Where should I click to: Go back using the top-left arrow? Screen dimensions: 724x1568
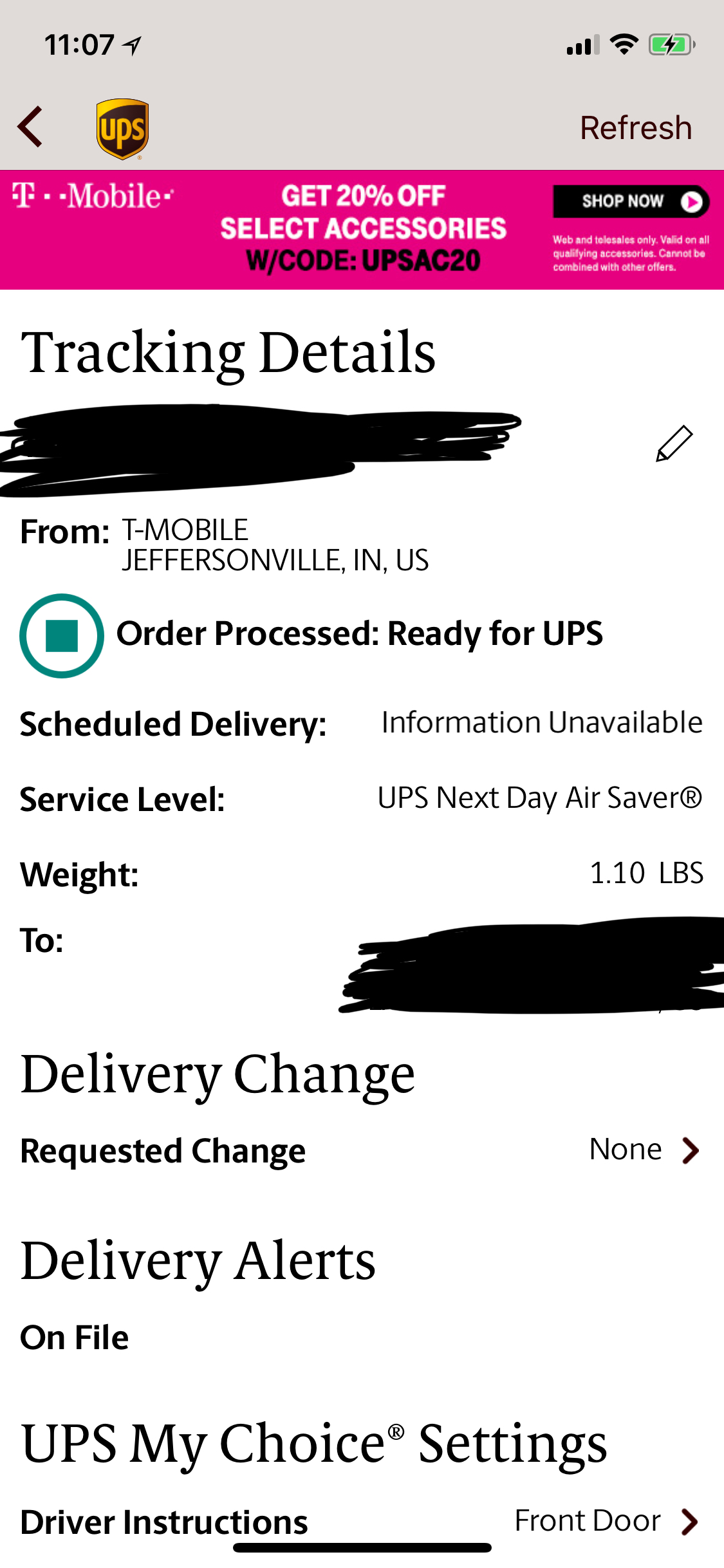(x=30, y=127)
